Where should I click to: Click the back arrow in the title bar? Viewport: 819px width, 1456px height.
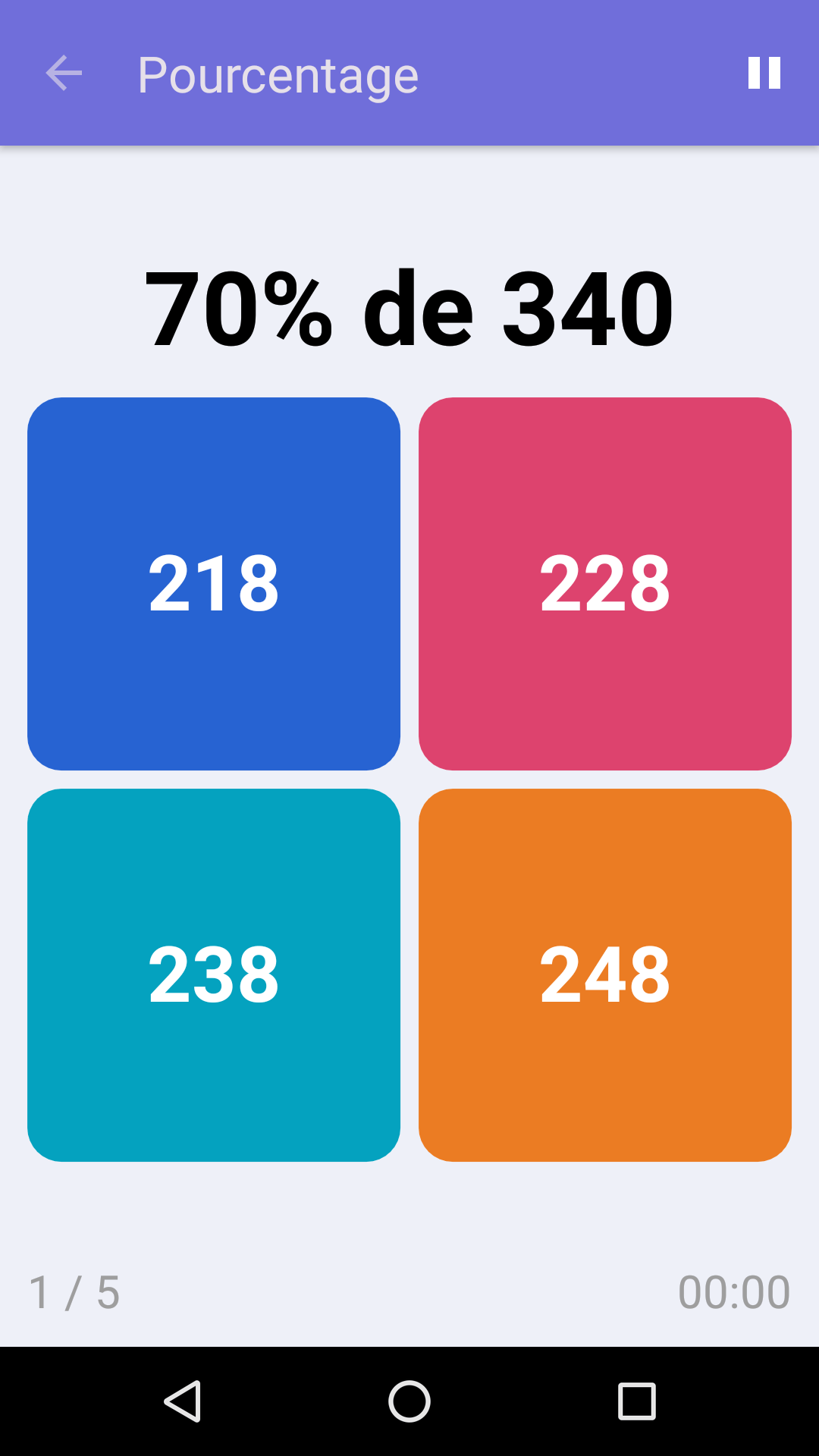64,73
